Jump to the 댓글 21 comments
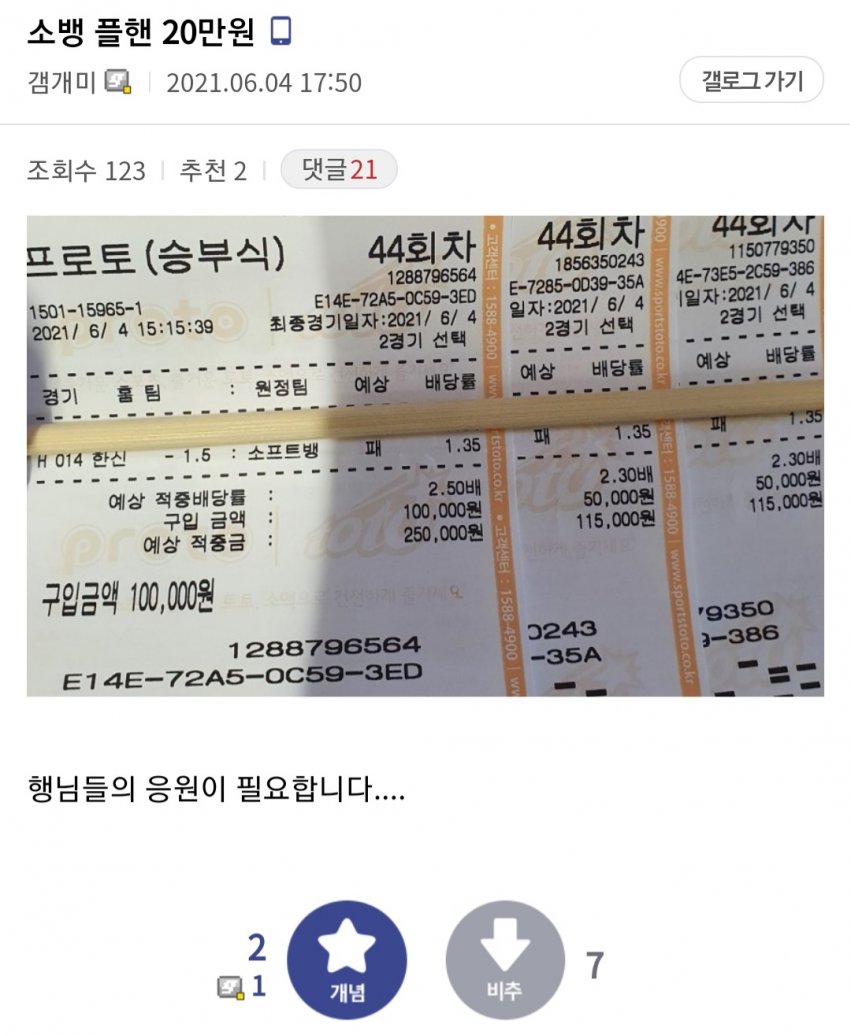The image size is (850, 1035). 338,170
